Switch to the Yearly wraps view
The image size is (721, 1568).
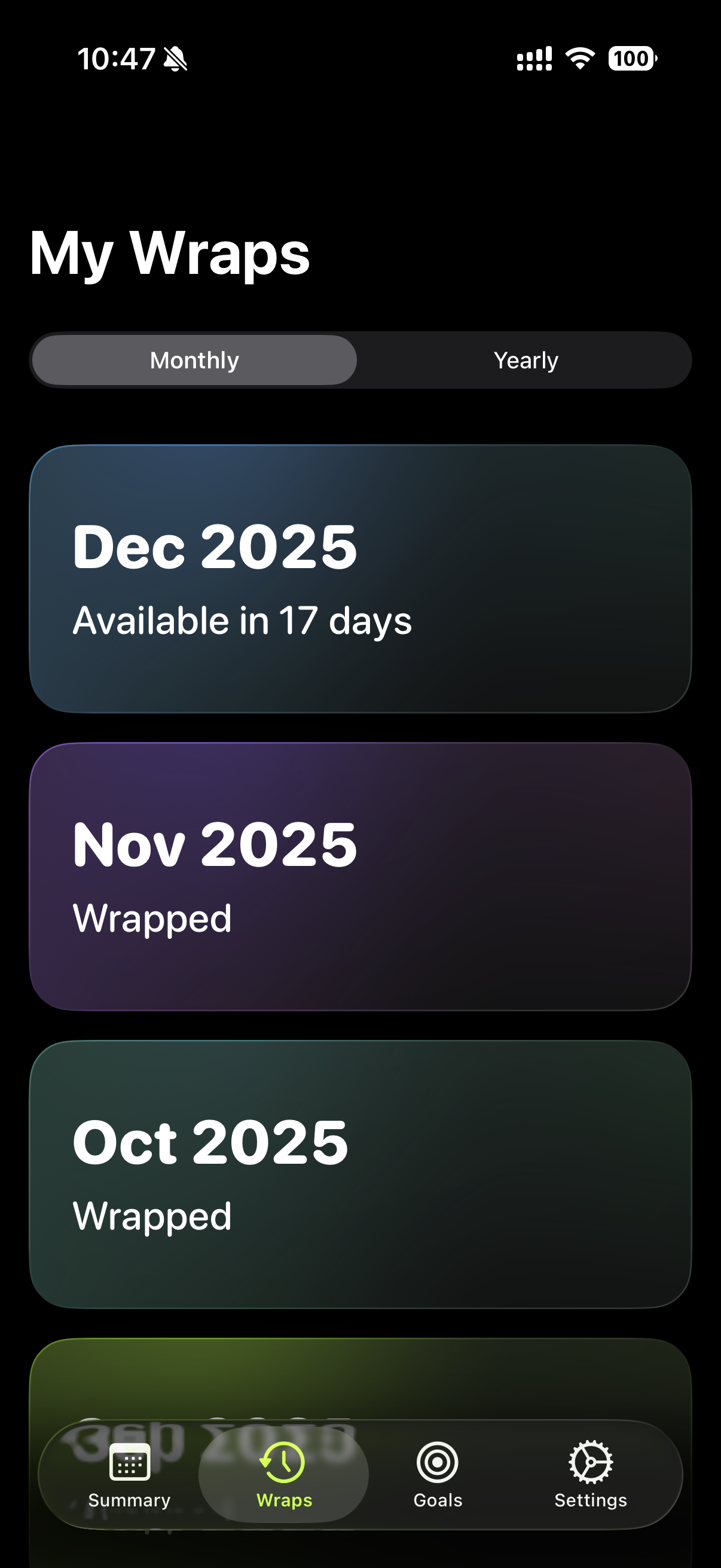pyautogui.click(x=526, y=361)
